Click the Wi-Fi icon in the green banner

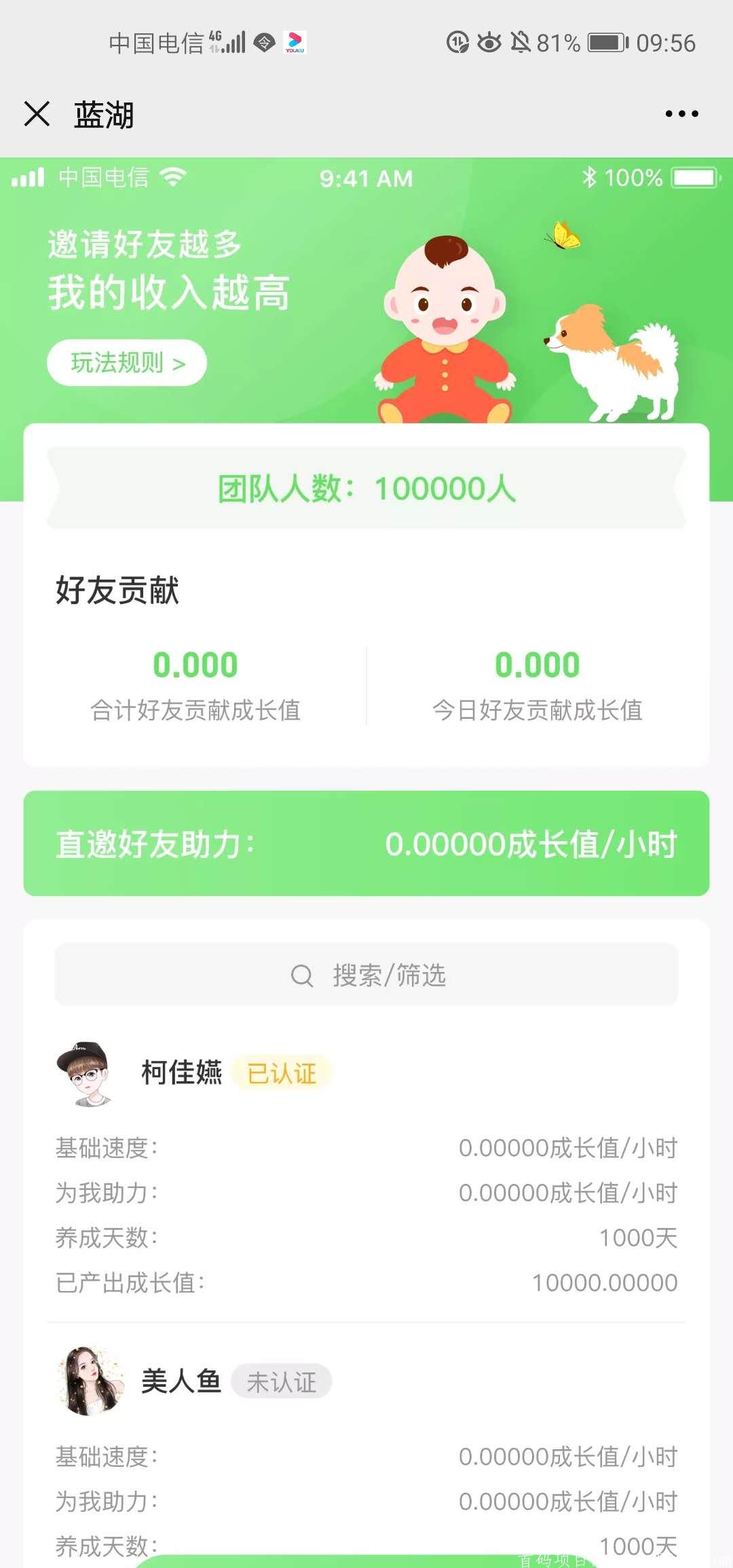pyautogui.click(x=172, y=176)
